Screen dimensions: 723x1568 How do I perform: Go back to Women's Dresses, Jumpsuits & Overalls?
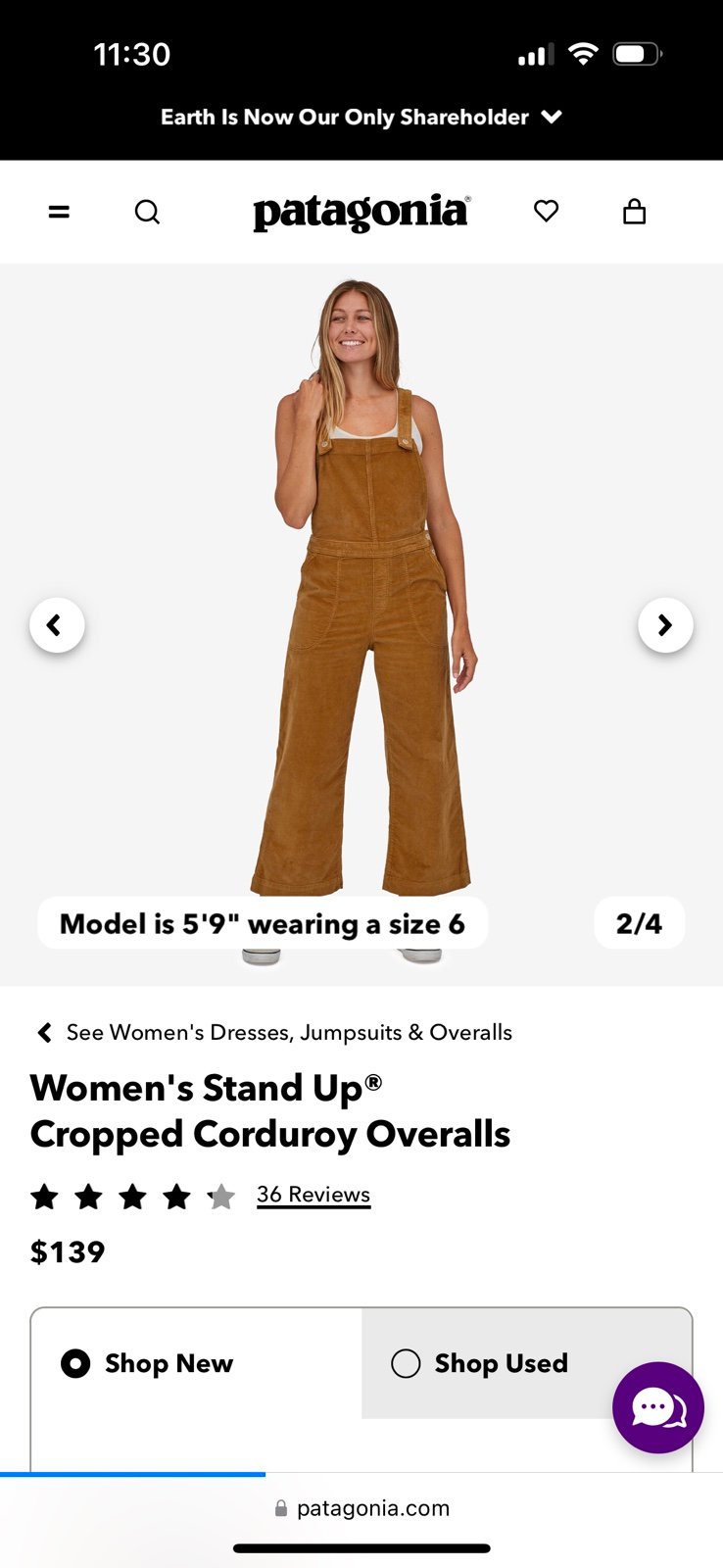(x=274, y=1032)
